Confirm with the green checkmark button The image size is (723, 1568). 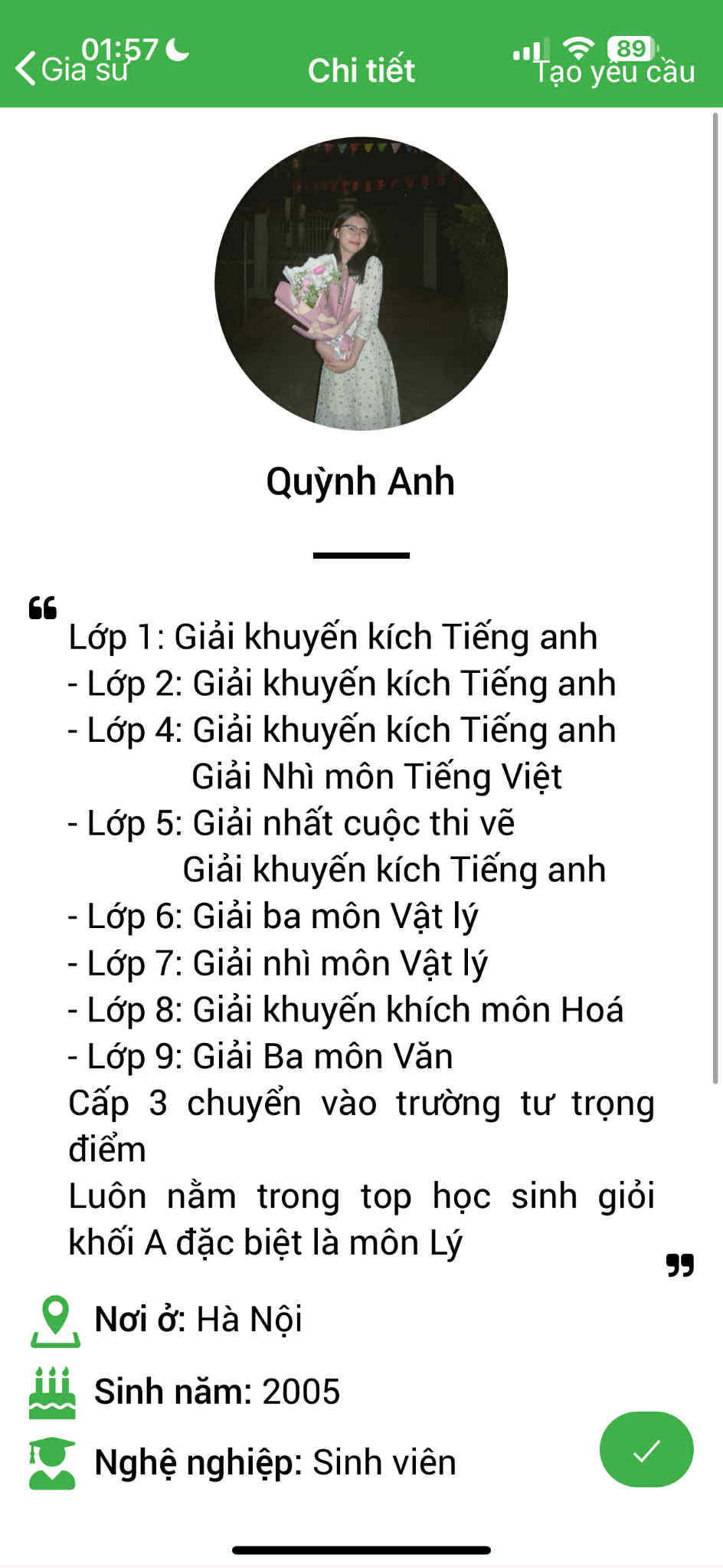tap(646, 1449)
